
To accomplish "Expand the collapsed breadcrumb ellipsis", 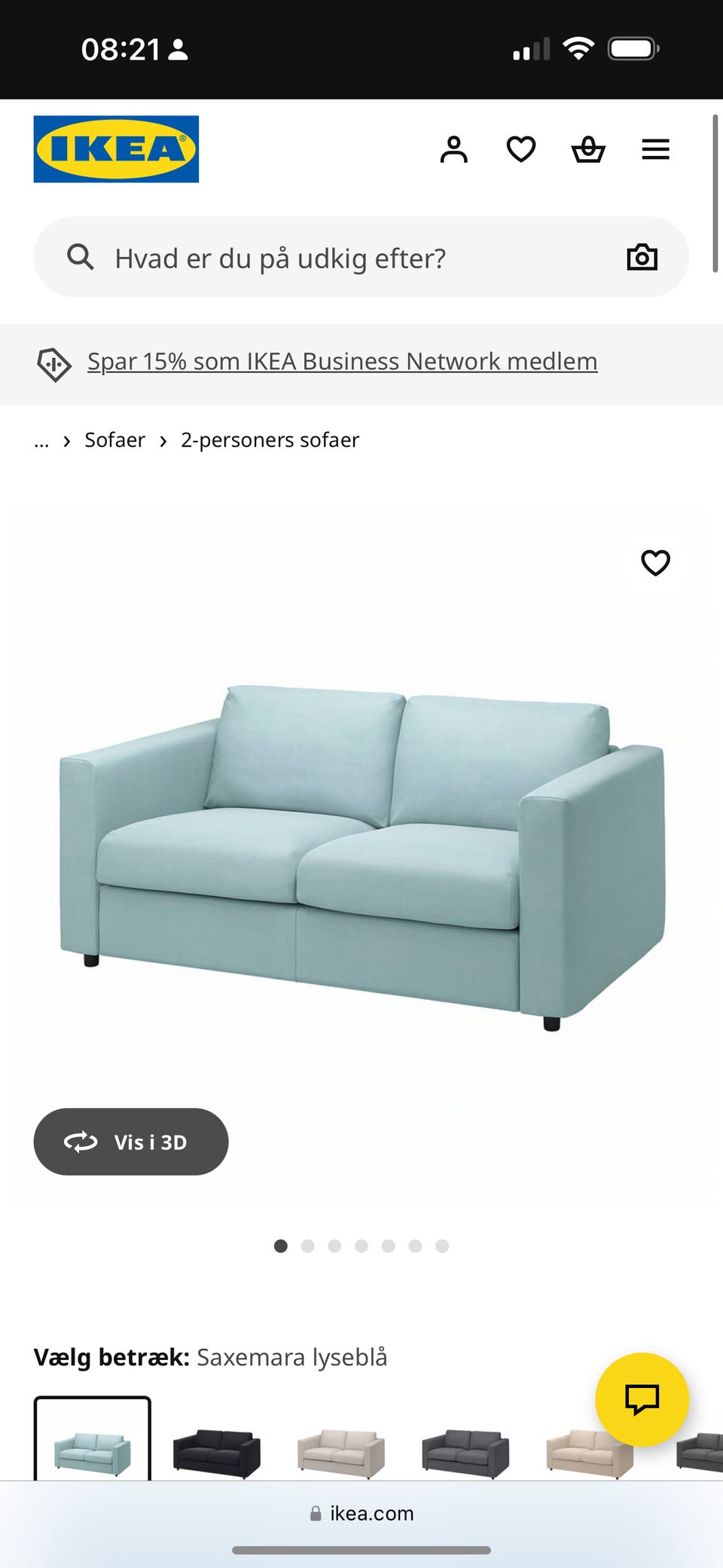I will pos(42,439).
